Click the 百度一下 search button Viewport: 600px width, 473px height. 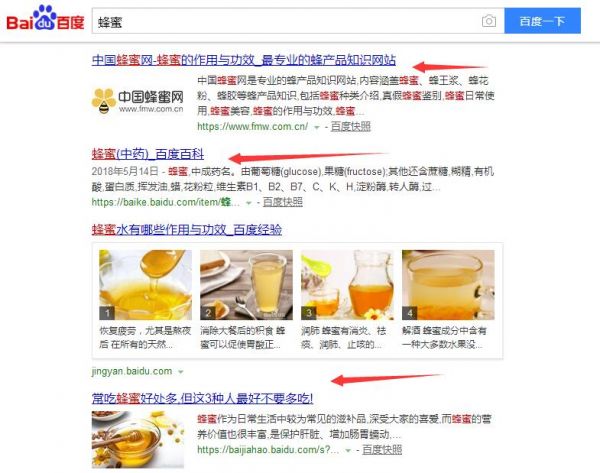coord(542,21)
